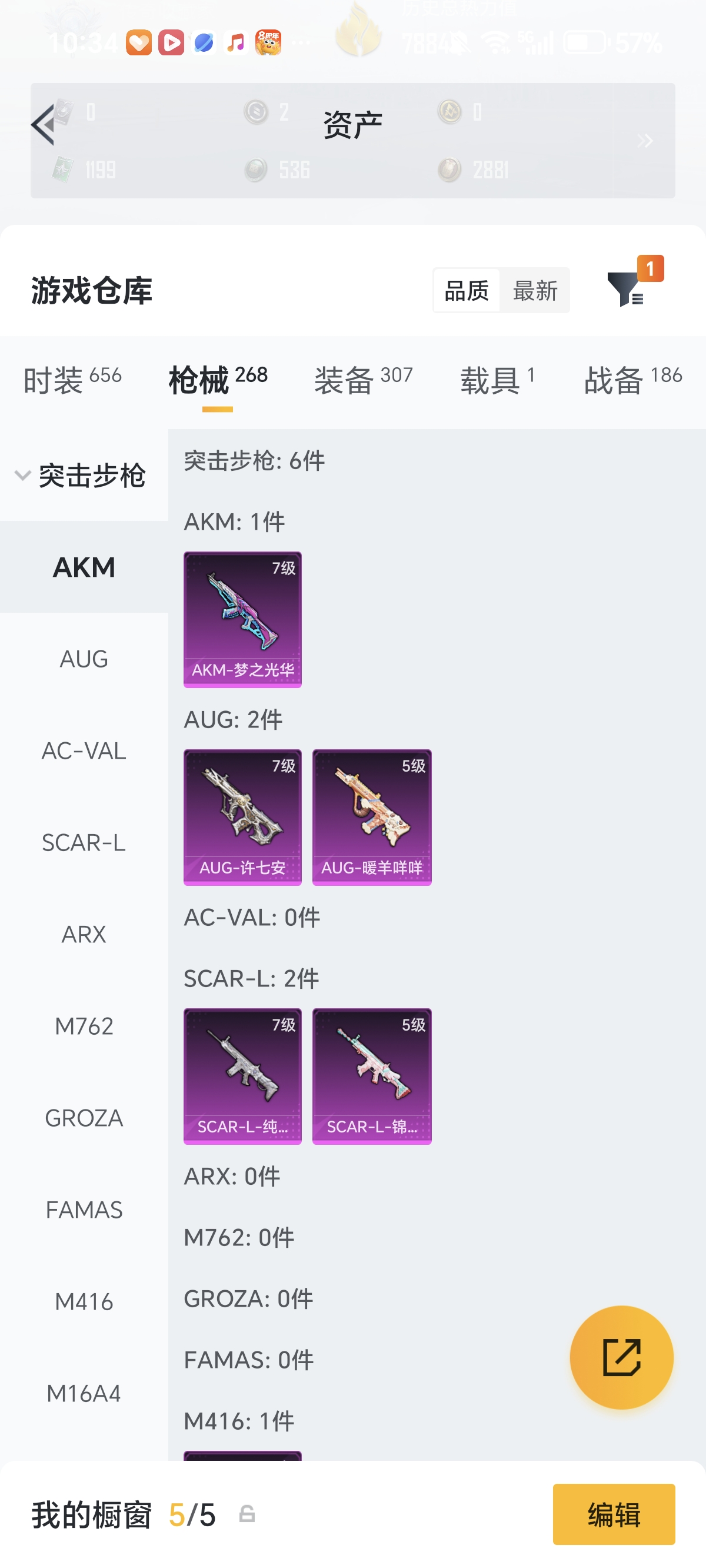The width and height of the screenshot is (706, 1568).
Task: Switch to the 战备 tab
Action: [633, 380]
